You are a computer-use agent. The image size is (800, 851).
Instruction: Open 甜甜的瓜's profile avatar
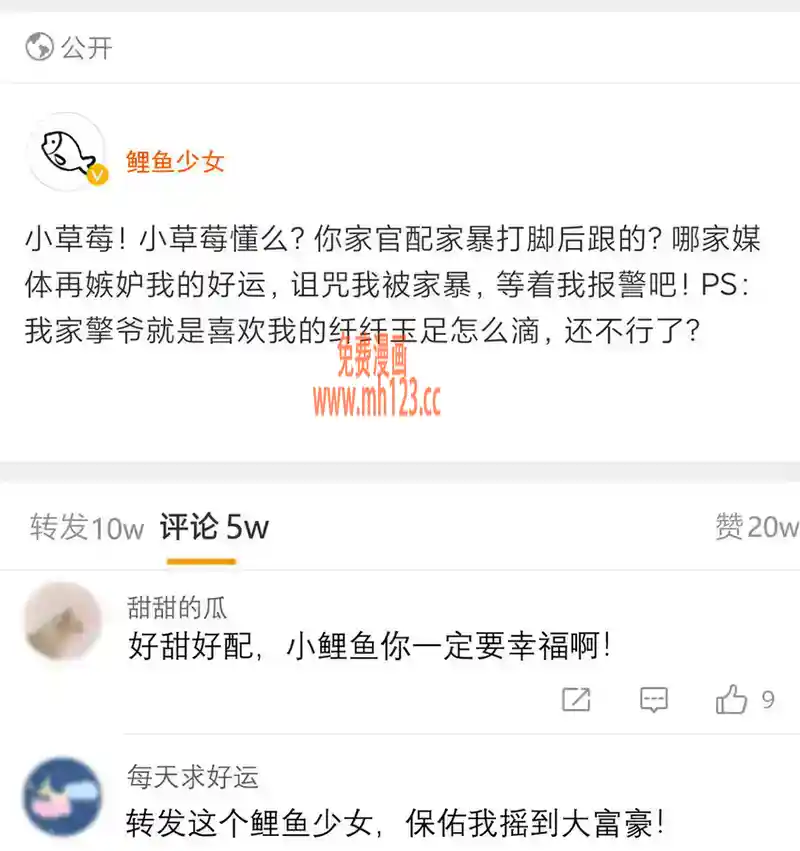click(x=63, y=622)
